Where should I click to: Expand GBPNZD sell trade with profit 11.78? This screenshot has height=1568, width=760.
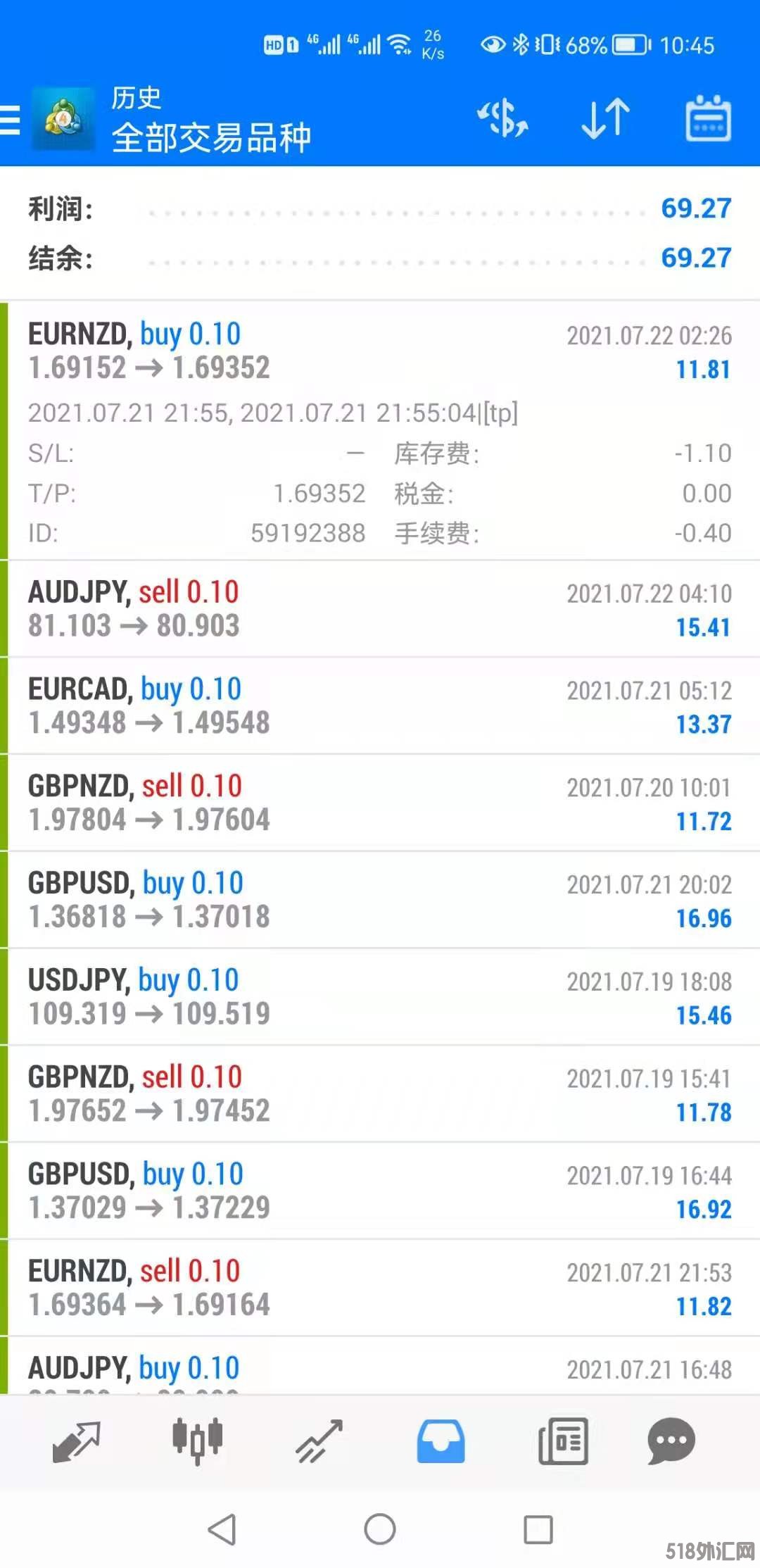(380, 1093)
